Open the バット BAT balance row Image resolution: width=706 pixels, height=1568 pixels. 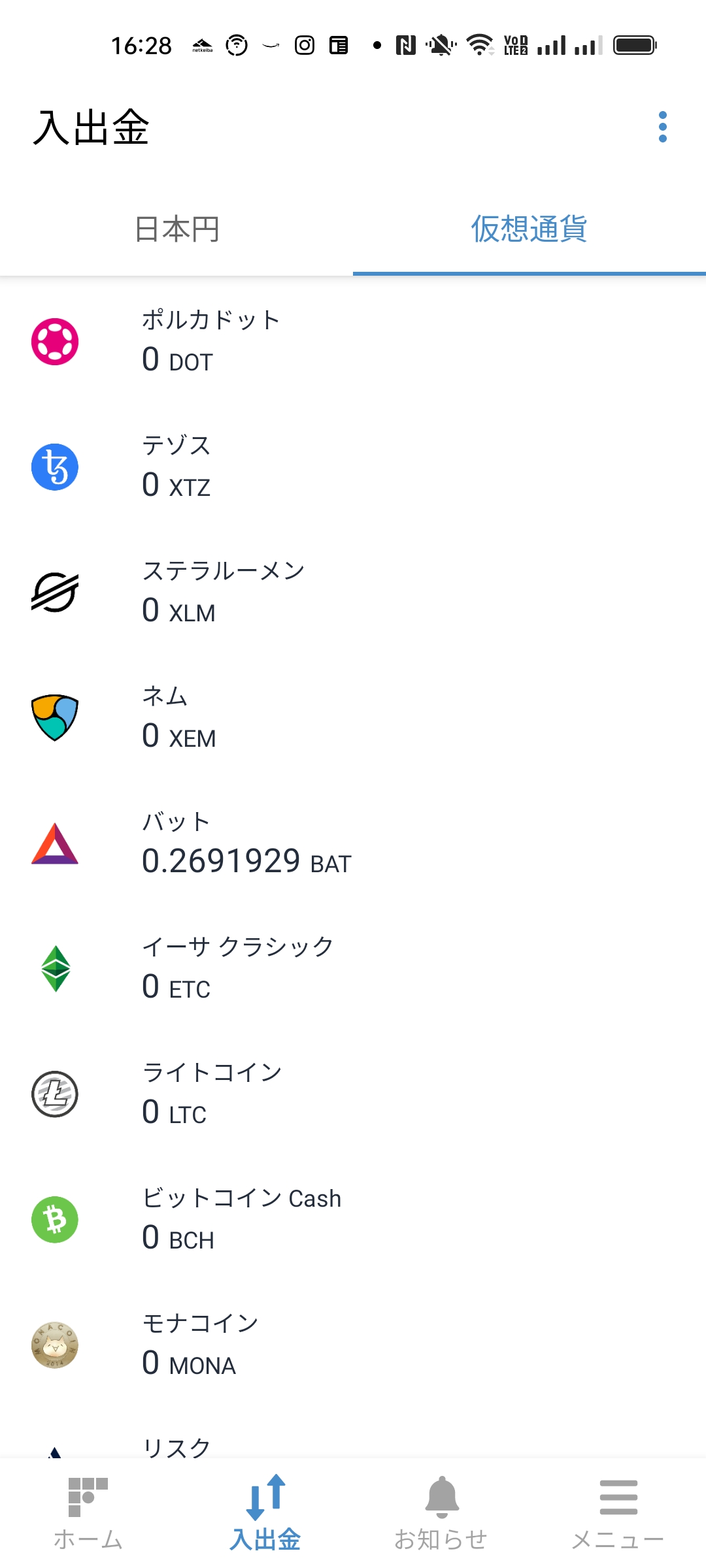[x=353, y=843]
